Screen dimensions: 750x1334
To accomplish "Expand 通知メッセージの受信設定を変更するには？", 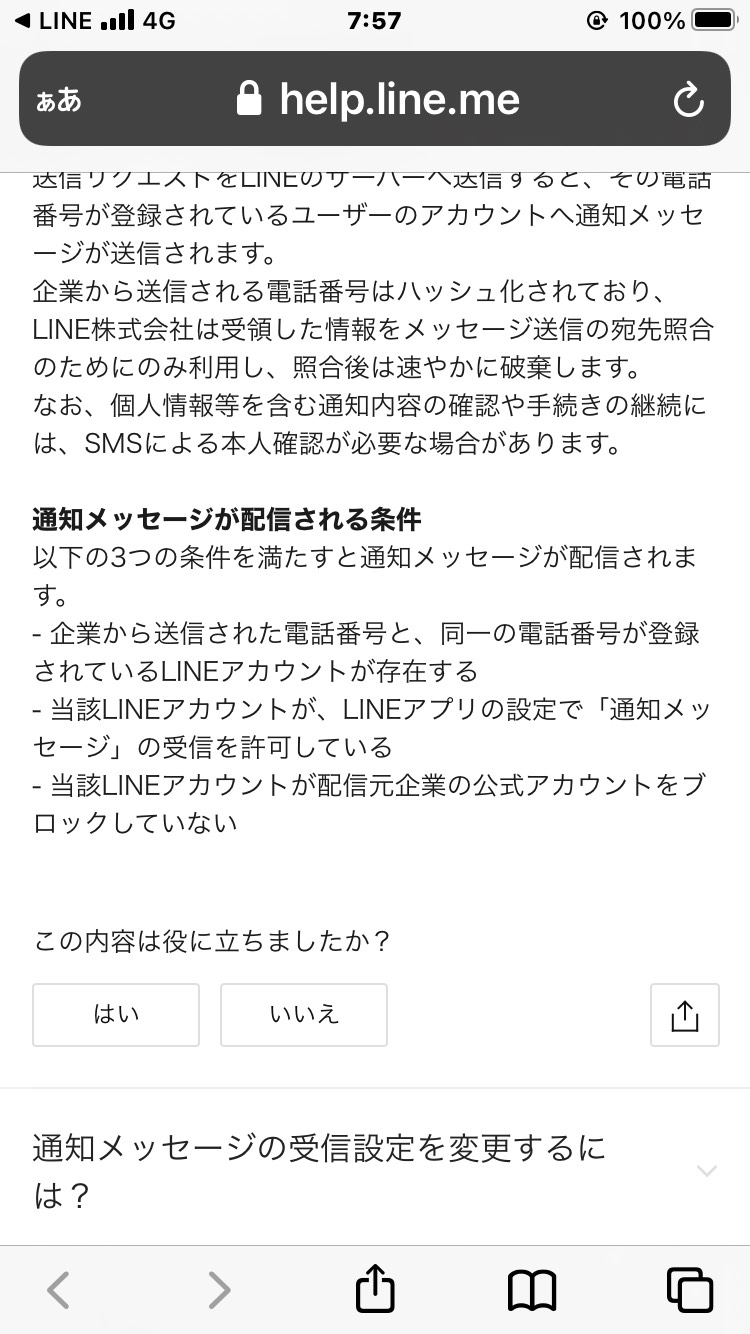I will [x=375, y=1169].
